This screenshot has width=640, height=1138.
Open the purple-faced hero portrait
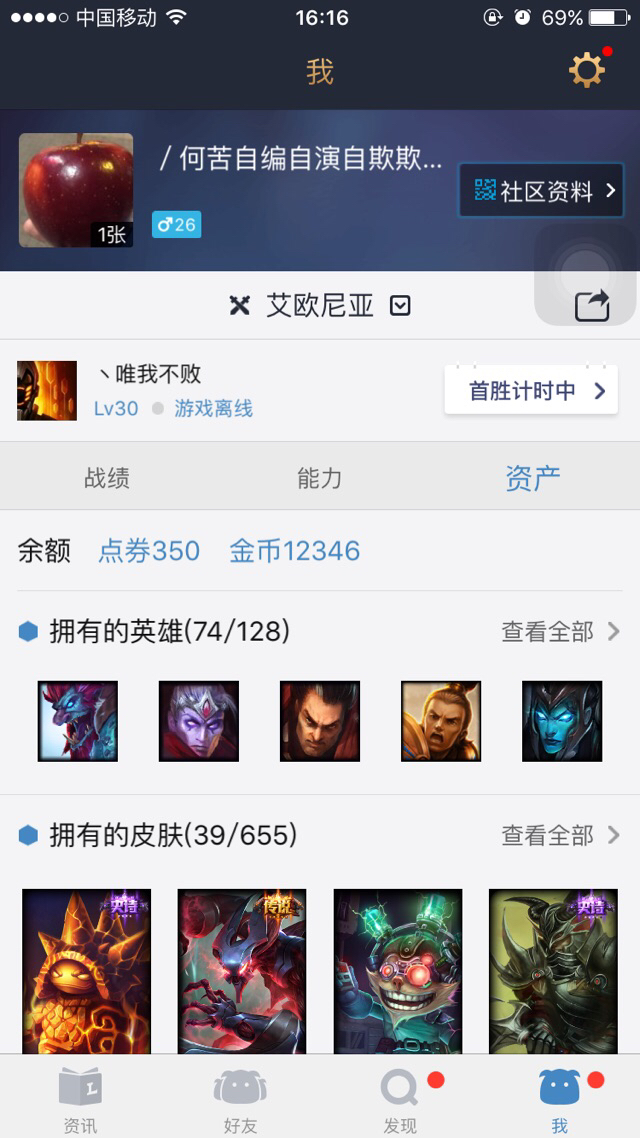pyautogui.click(x=199, y=721)
